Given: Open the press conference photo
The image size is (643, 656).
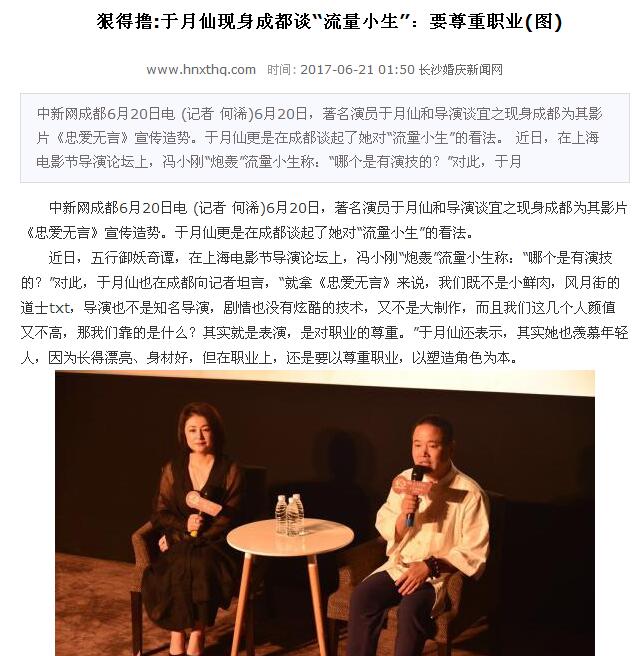Looking at the screenshot, I should 325,512.
